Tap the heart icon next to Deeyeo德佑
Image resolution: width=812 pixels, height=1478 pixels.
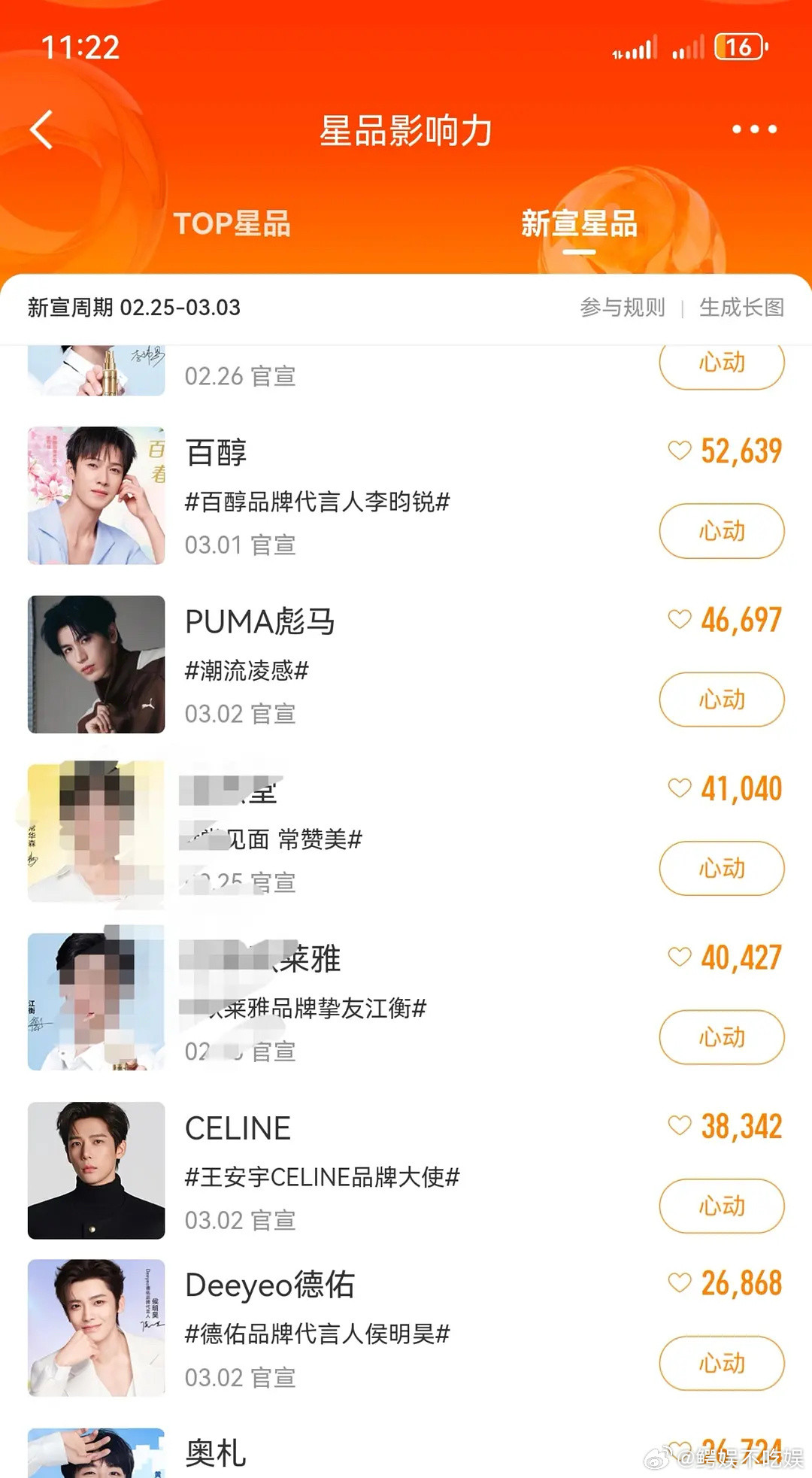pos(679,1284)
